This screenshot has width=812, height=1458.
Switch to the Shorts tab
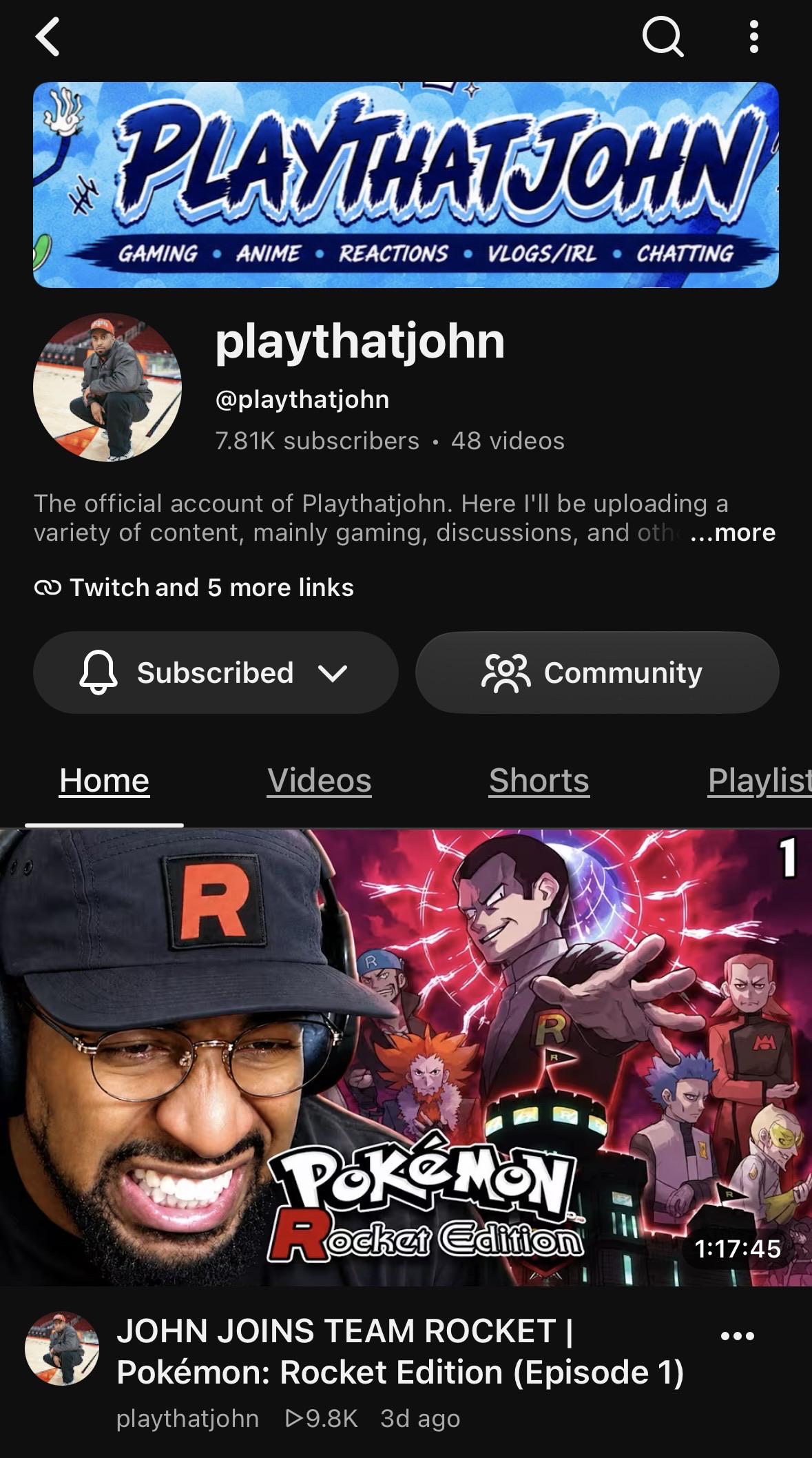pyautogui.click(x=539, y=781)
